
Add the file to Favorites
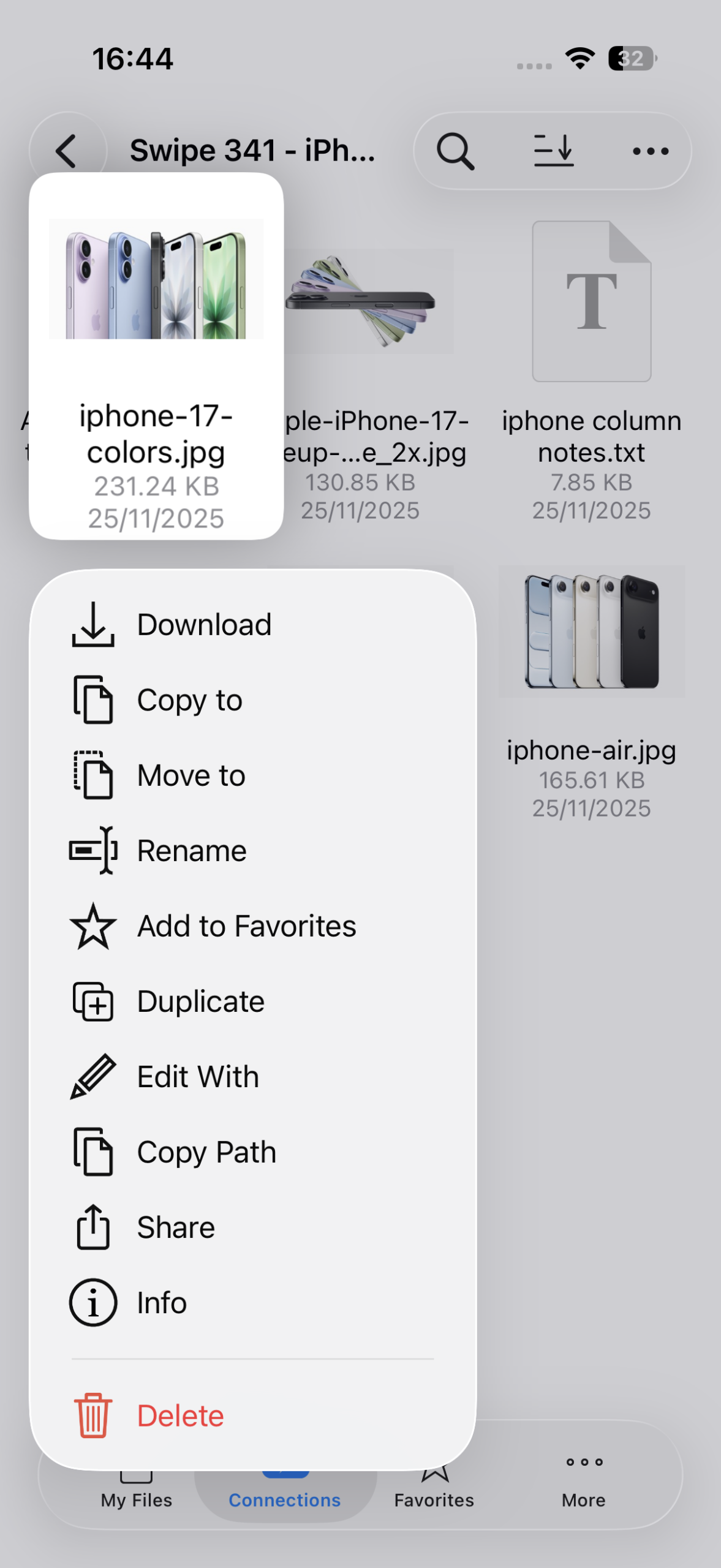[246, 926]
